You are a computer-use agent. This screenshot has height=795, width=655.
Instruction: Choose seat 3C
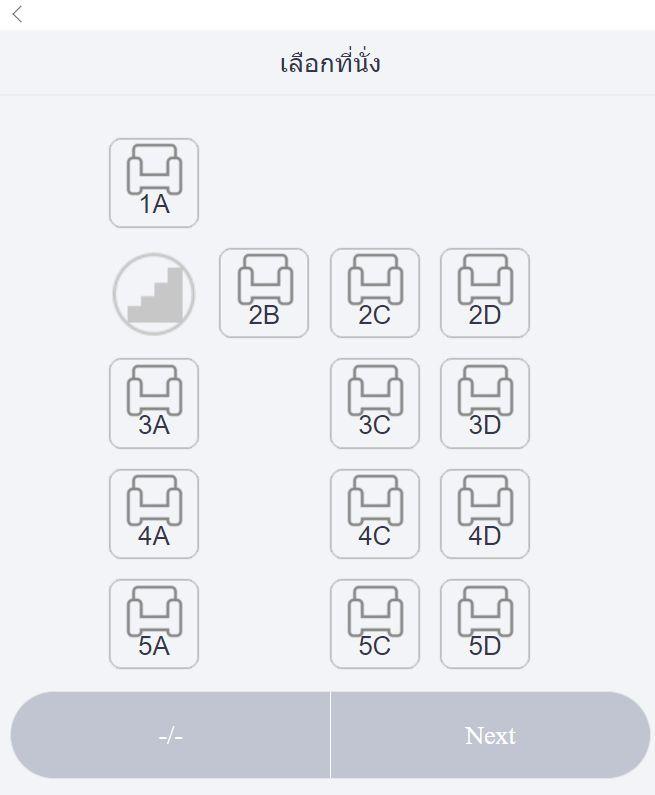pos(375,403)
